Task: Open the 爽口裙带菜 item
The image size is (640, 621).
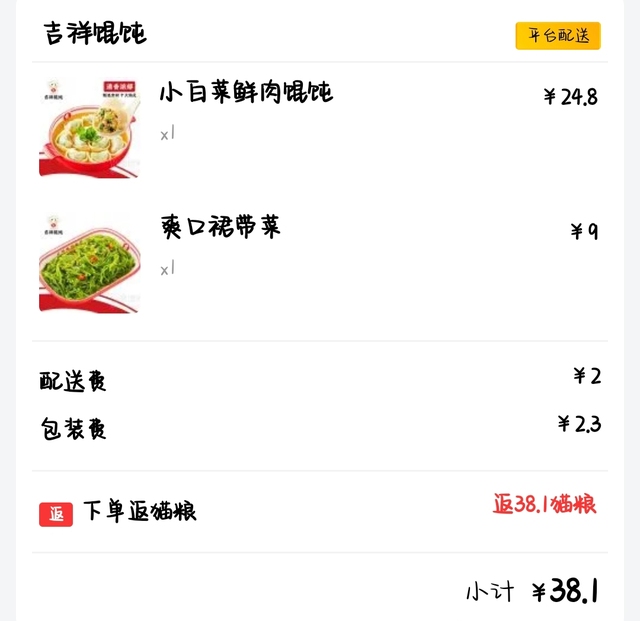Action: tap(220, 228)
